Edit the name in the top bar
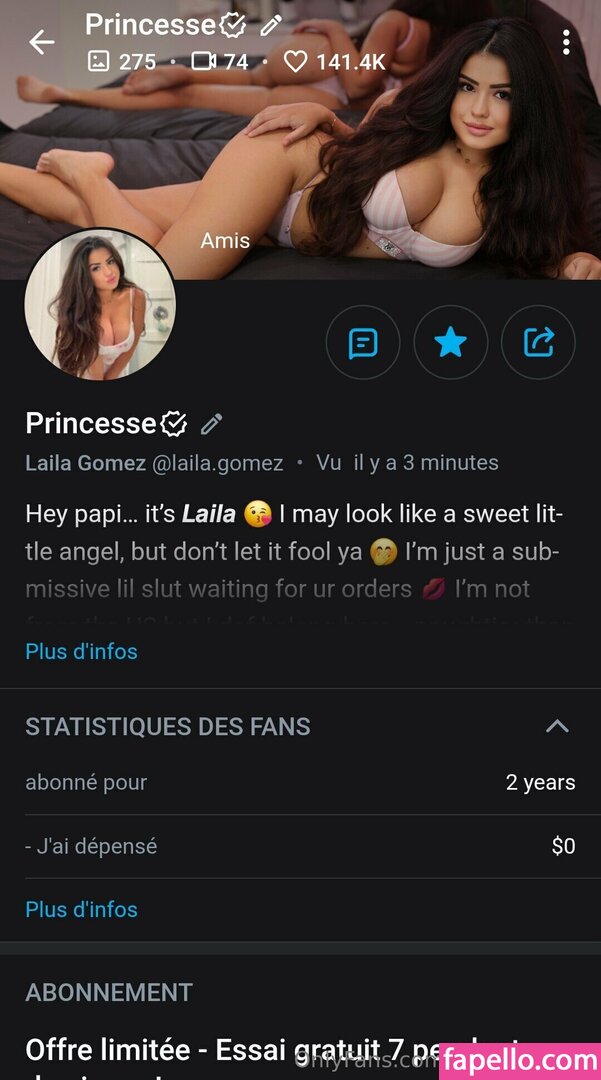This screenshot has height=1080, width=601. click(x=271, y=26)
